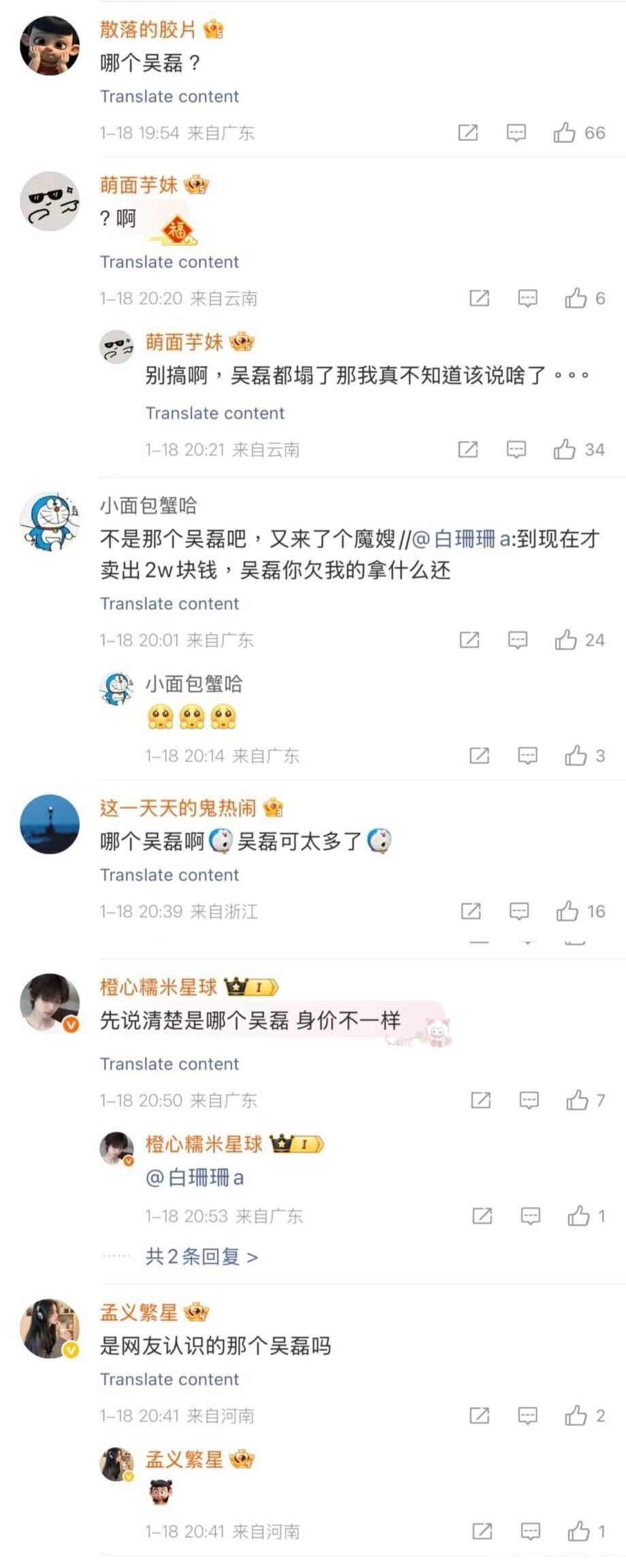The height and width of the screenshot is (1568, 626).
Task: Open 小面包蟹哈's profile avatar
Action: (x=50, y=521)
